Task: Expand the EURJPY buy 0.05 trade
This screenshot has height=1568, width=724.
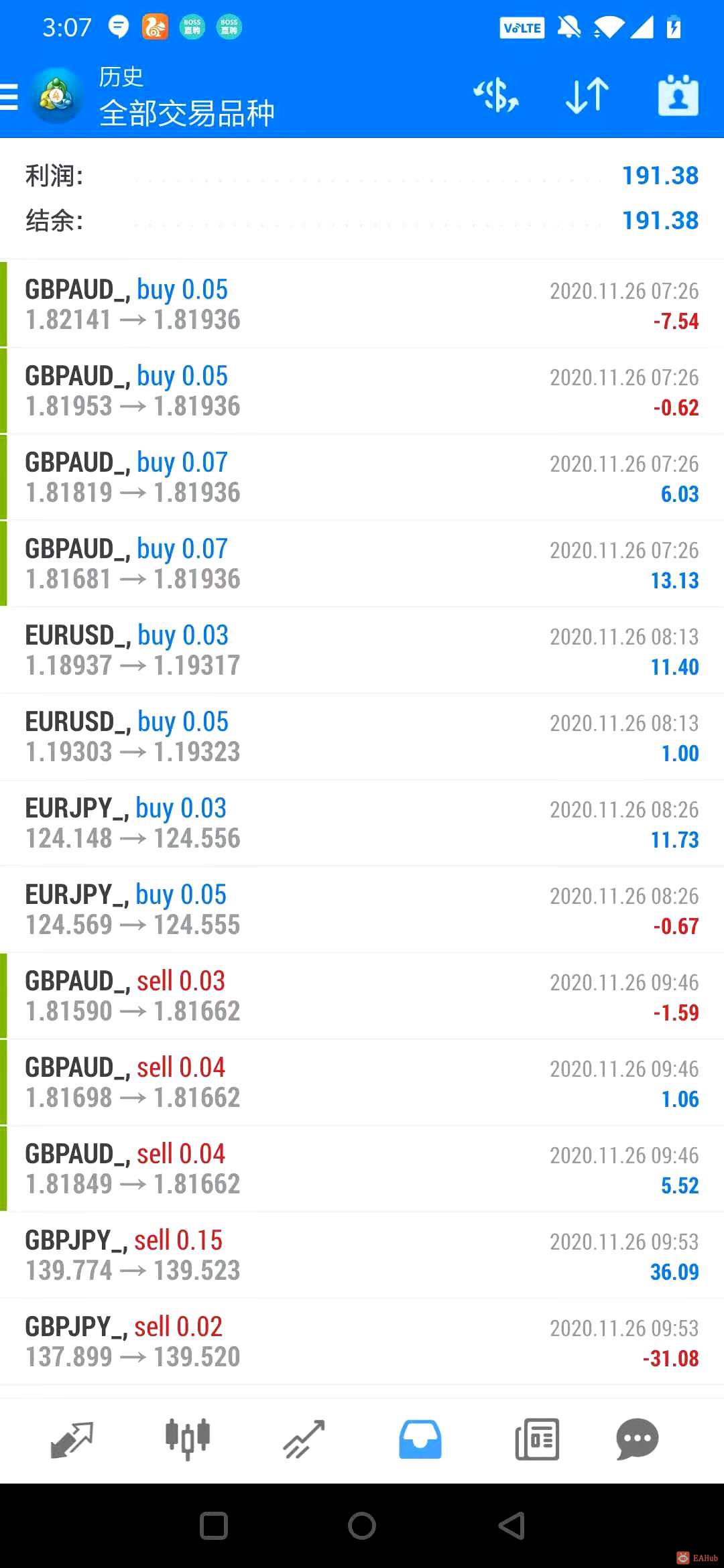Action: (x=362, y=909)
